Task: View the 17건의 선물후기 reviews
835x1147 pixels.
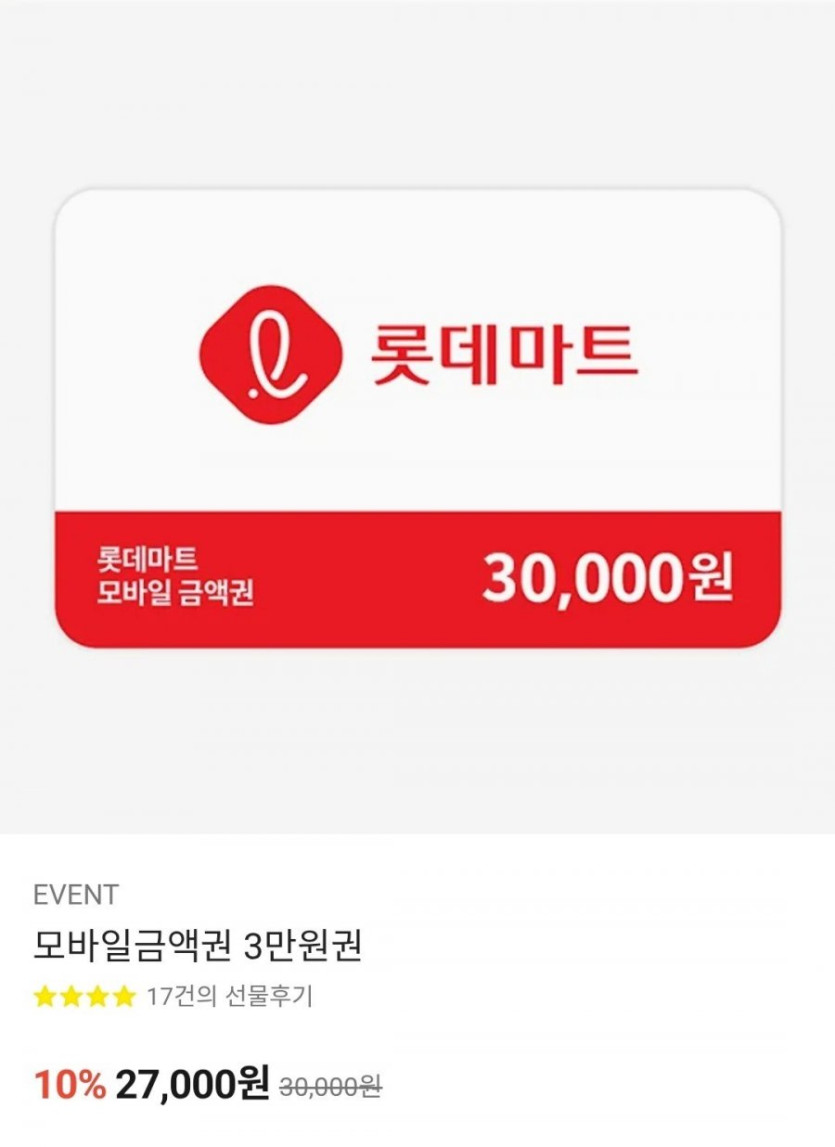Action: pyautogui.click(x=229, y=997)
